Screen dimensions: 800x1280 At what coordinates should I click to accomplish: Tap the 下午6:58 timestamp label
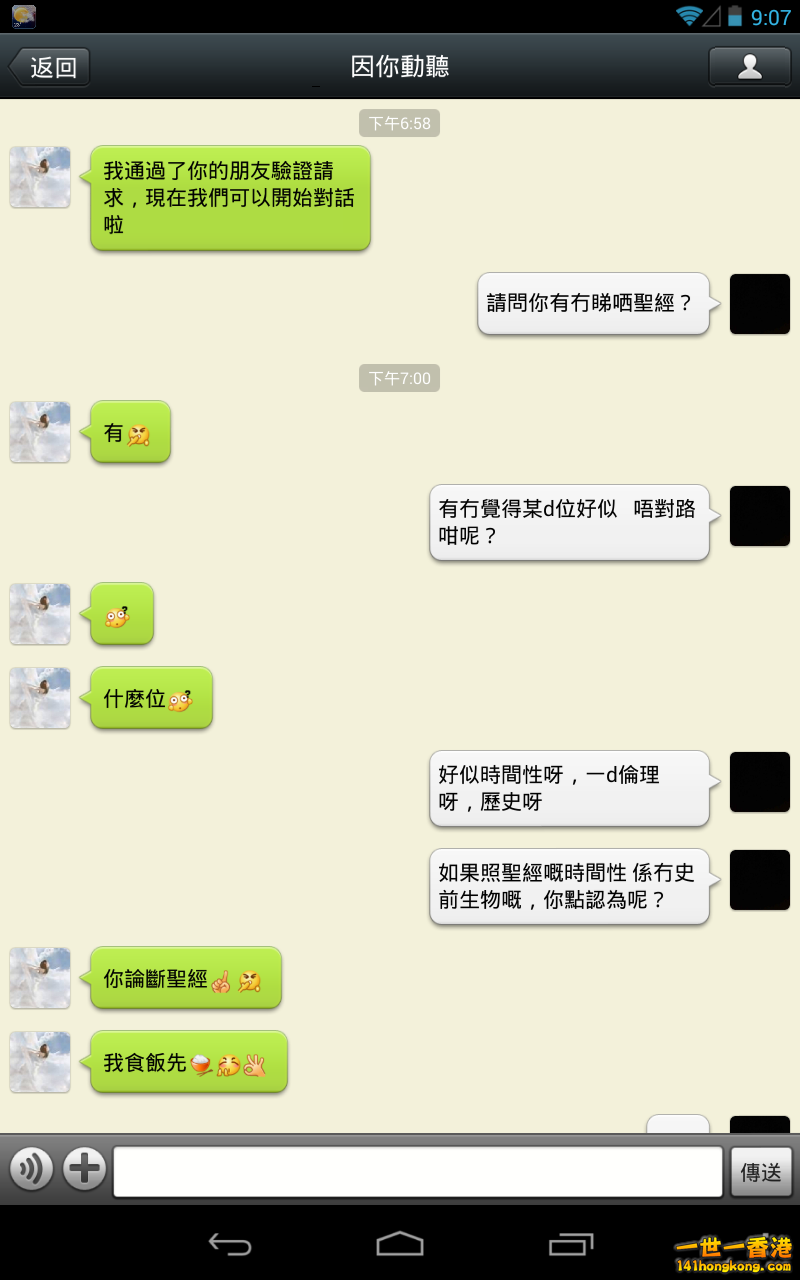coord(399,123)
